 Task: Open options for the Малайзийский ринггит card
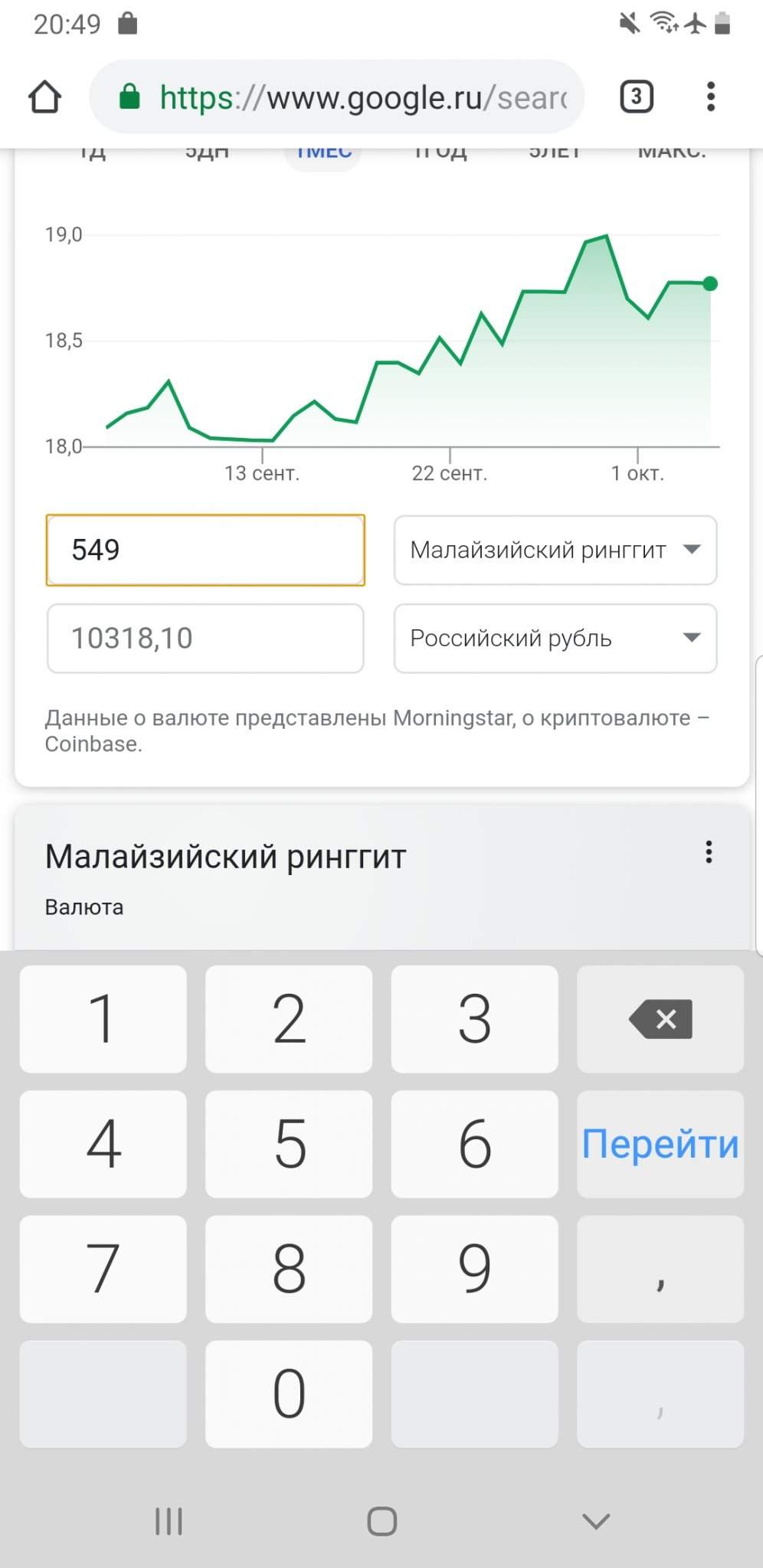(709, 852)
